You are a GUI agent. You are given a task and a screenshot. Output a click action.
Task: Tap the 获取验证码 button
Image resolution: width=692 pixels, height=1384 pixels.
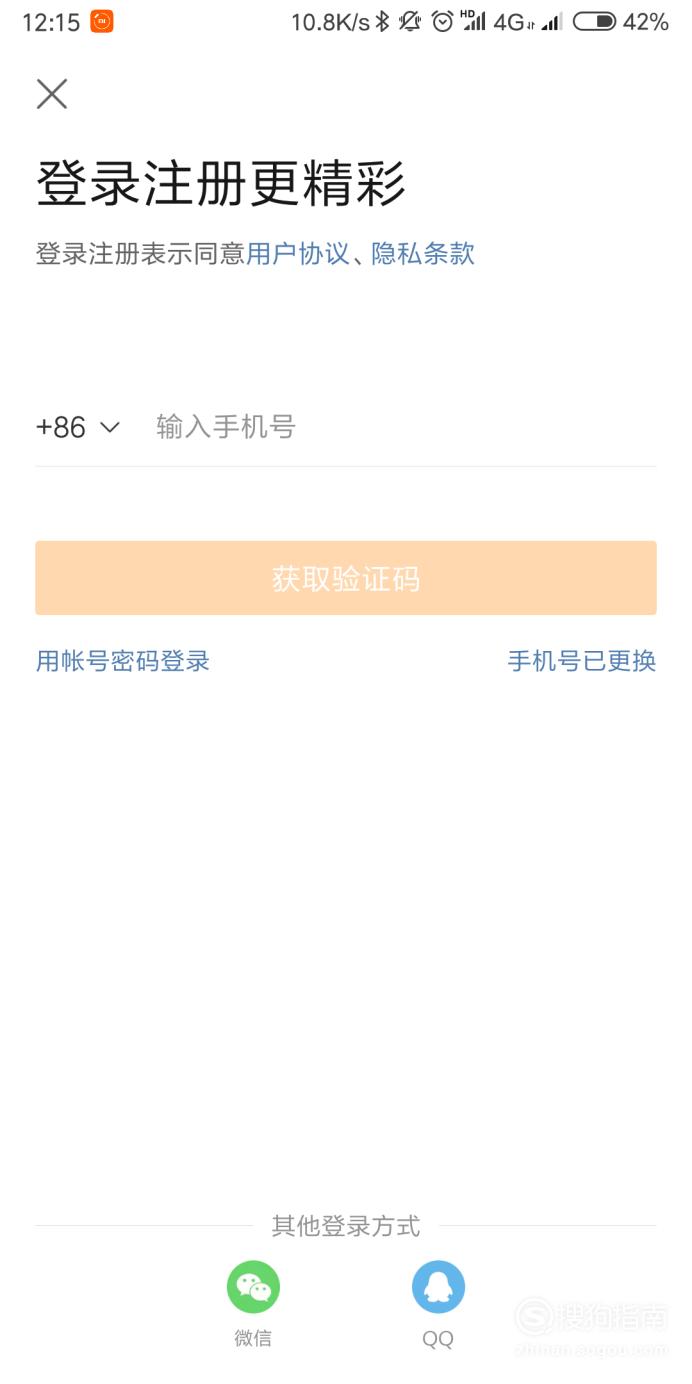pos(346,578)
